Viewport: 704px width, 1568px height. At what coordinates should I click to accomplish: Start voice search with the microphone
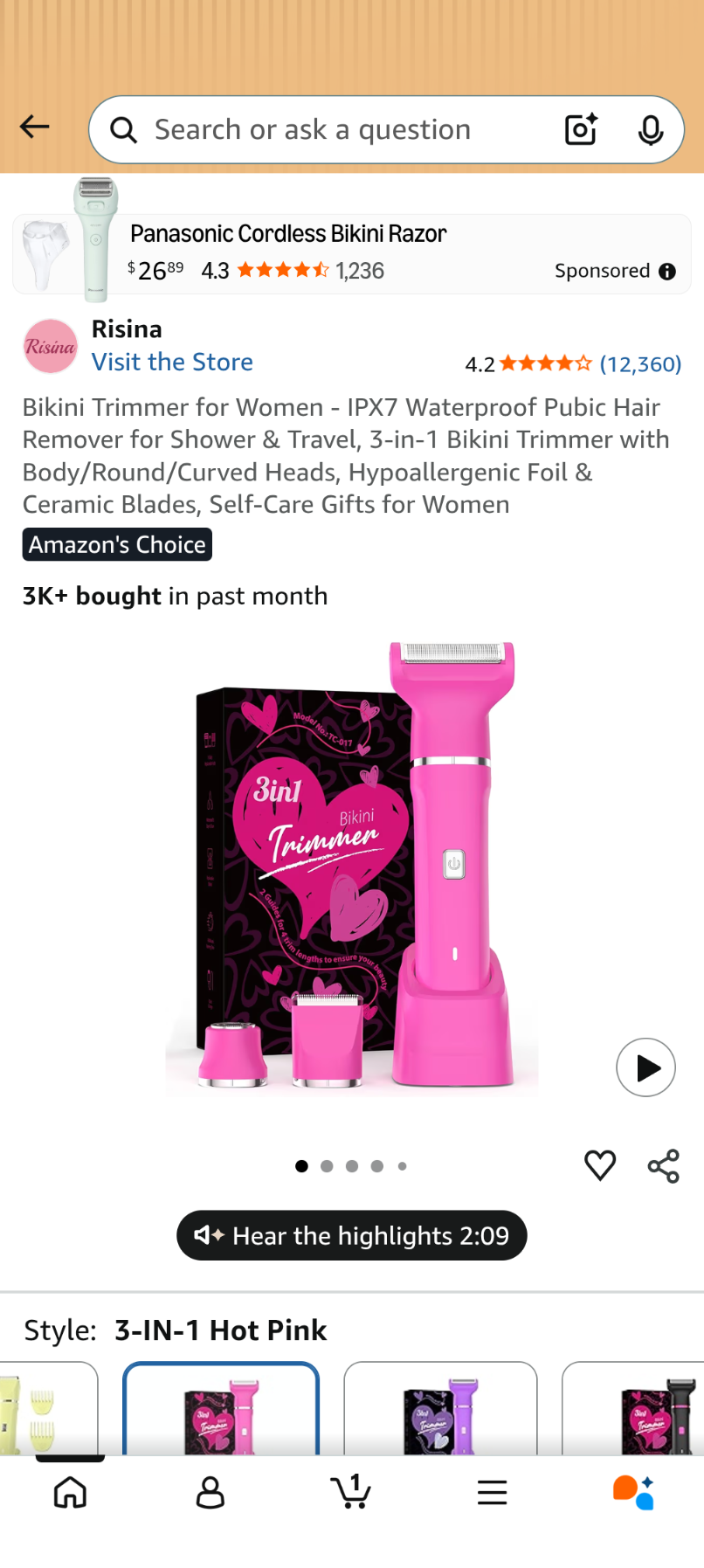click(x=650, y=130)
